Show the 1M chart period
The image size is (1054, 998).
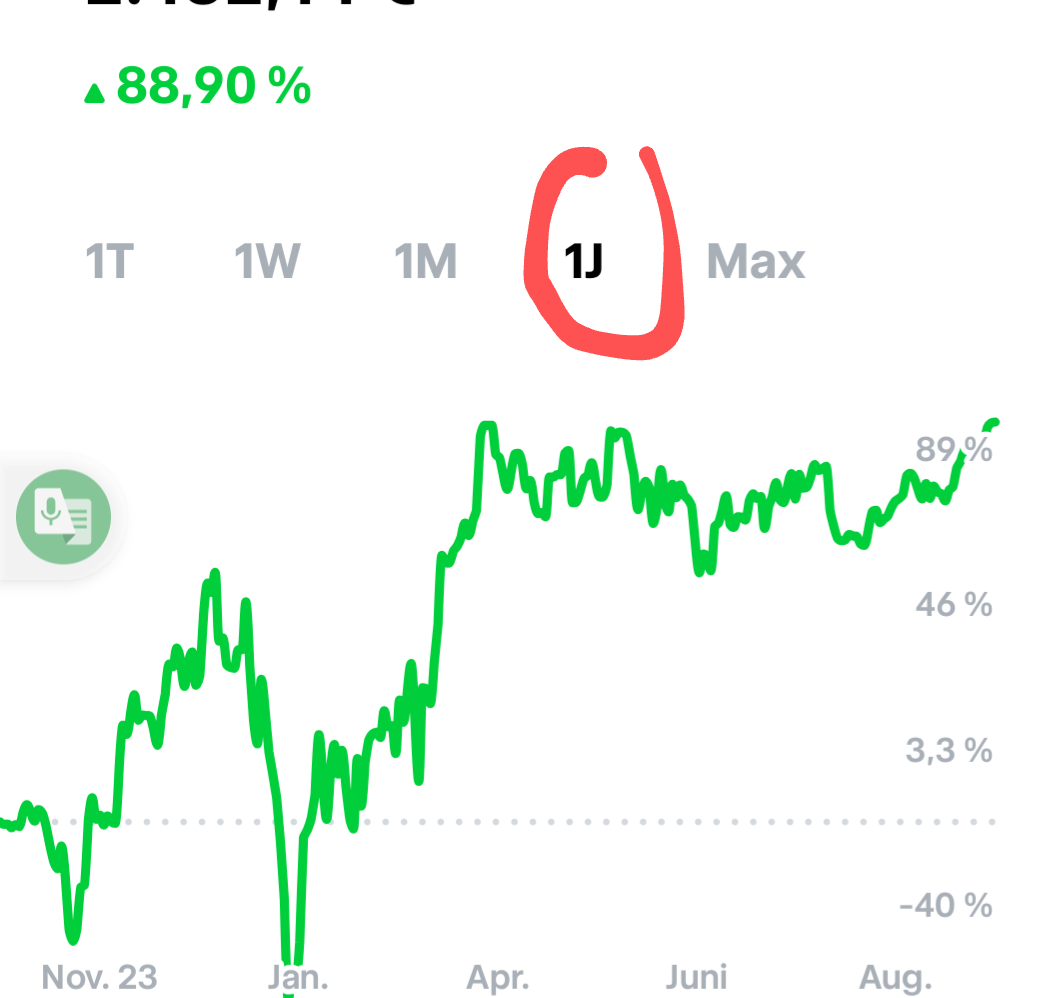point(425,262)
